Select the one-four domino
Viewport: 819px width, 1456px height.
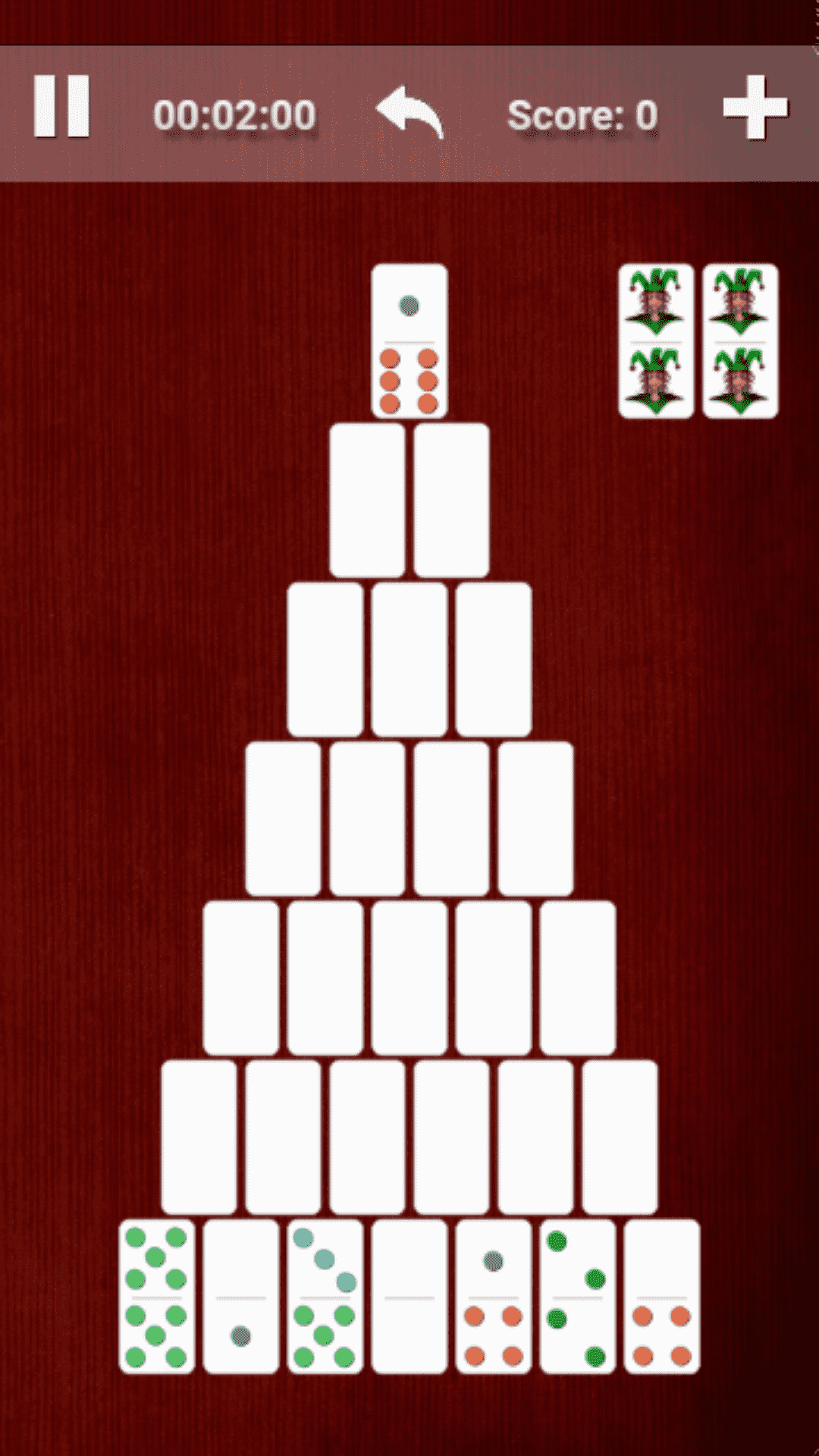click(494, 1297)
